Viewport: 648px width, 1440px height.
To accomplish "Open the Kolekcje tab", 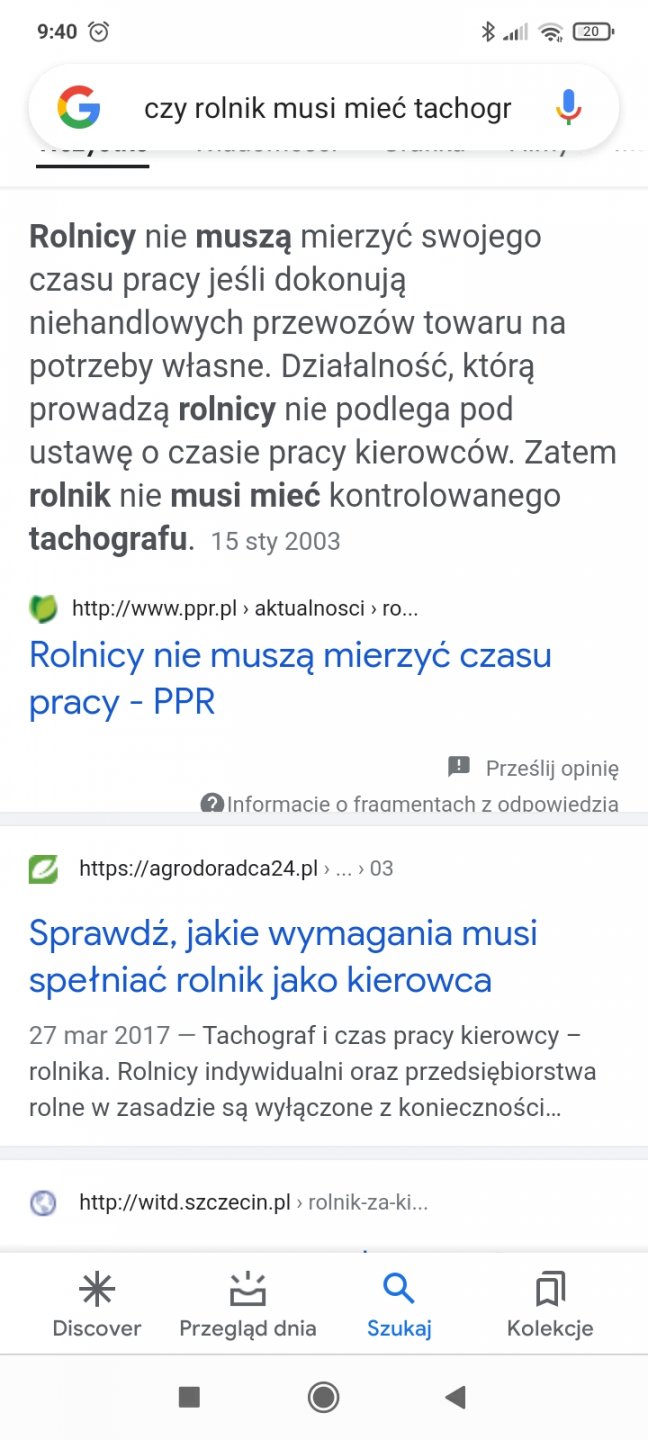I will coord(550,1305).
